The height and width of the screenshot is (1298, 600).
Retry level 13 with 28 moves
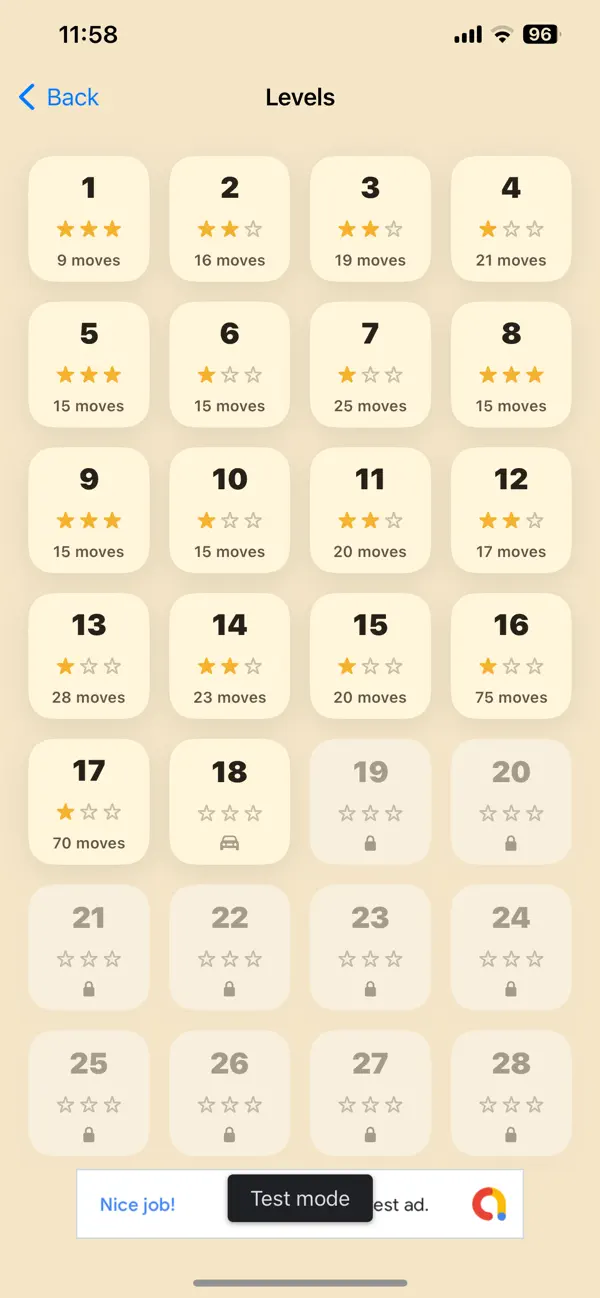pos(89,656)
